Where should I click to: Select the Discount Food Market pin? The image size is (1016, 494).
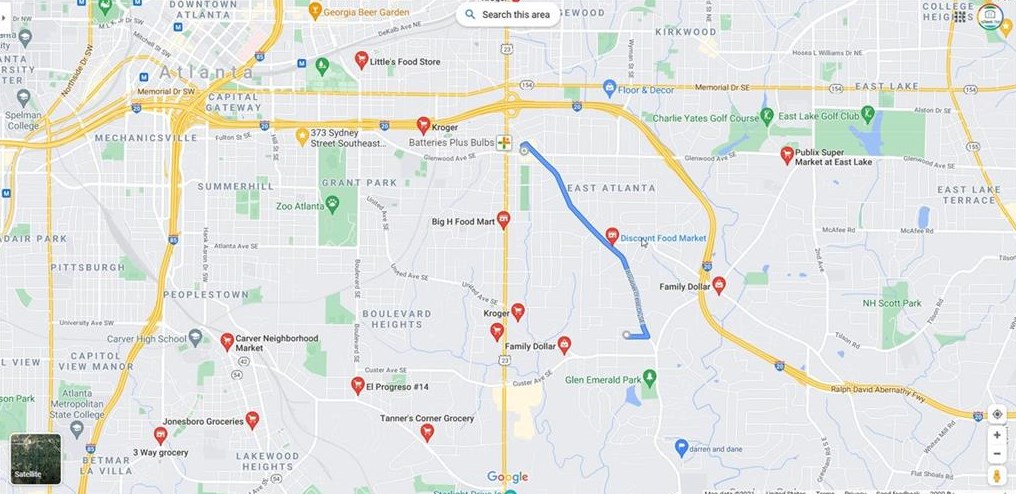click(613, 236)
